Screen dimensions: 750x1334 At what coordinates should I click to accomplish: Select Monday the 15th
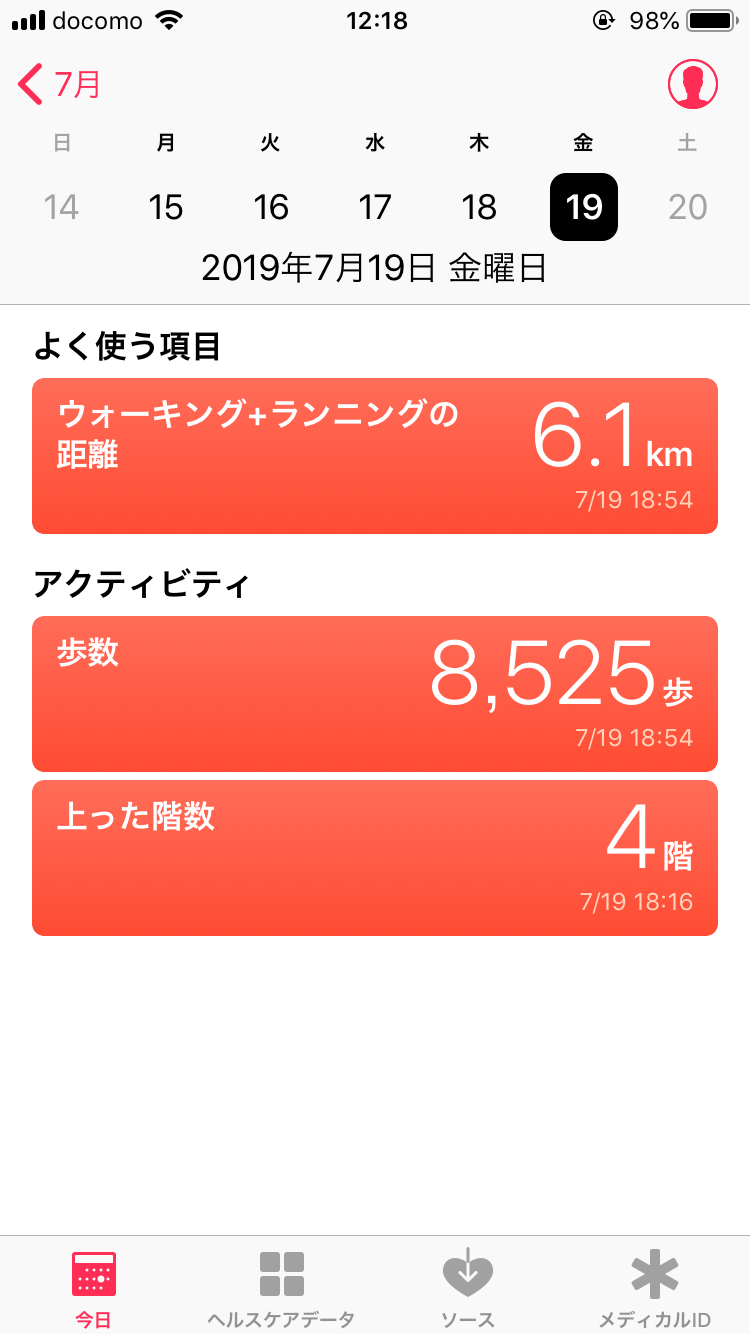point(166,207)
